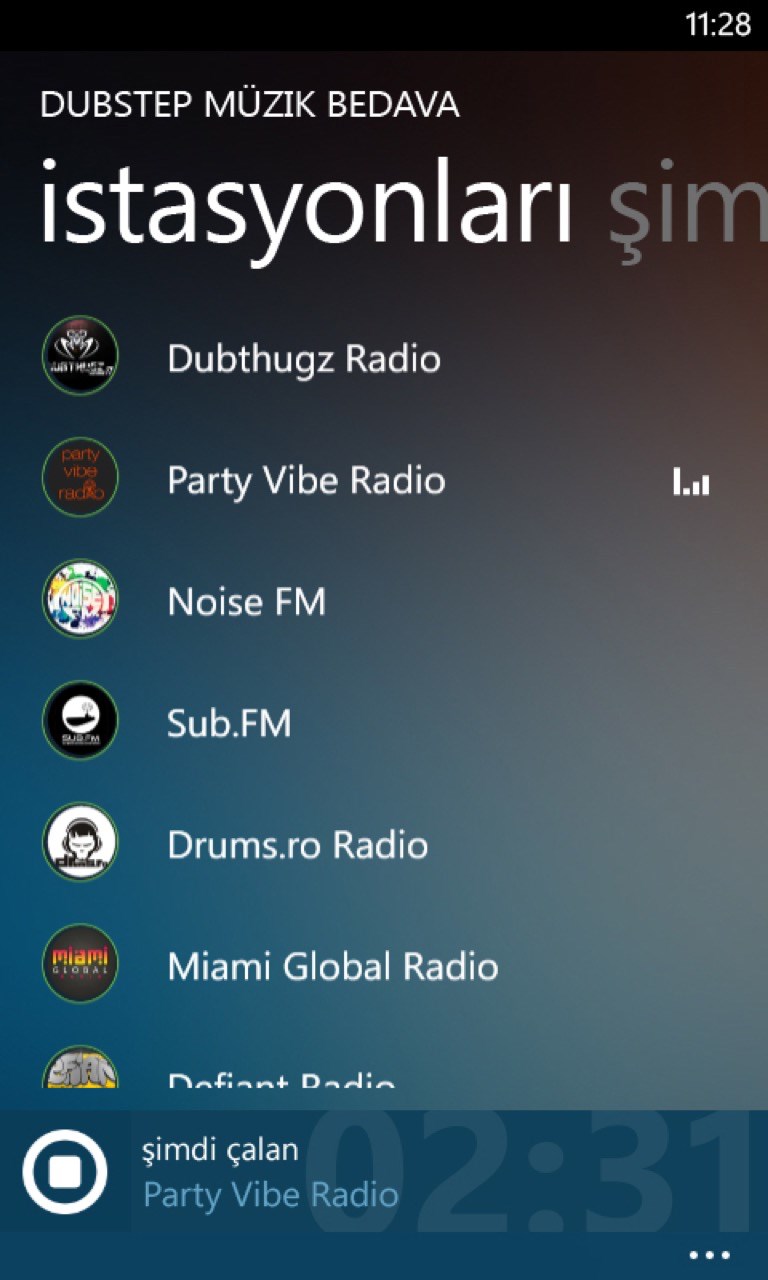Start the Sub.FM station
Image resolution: width=768 pixels, height=1280 pixels.
tap(229, 723)
